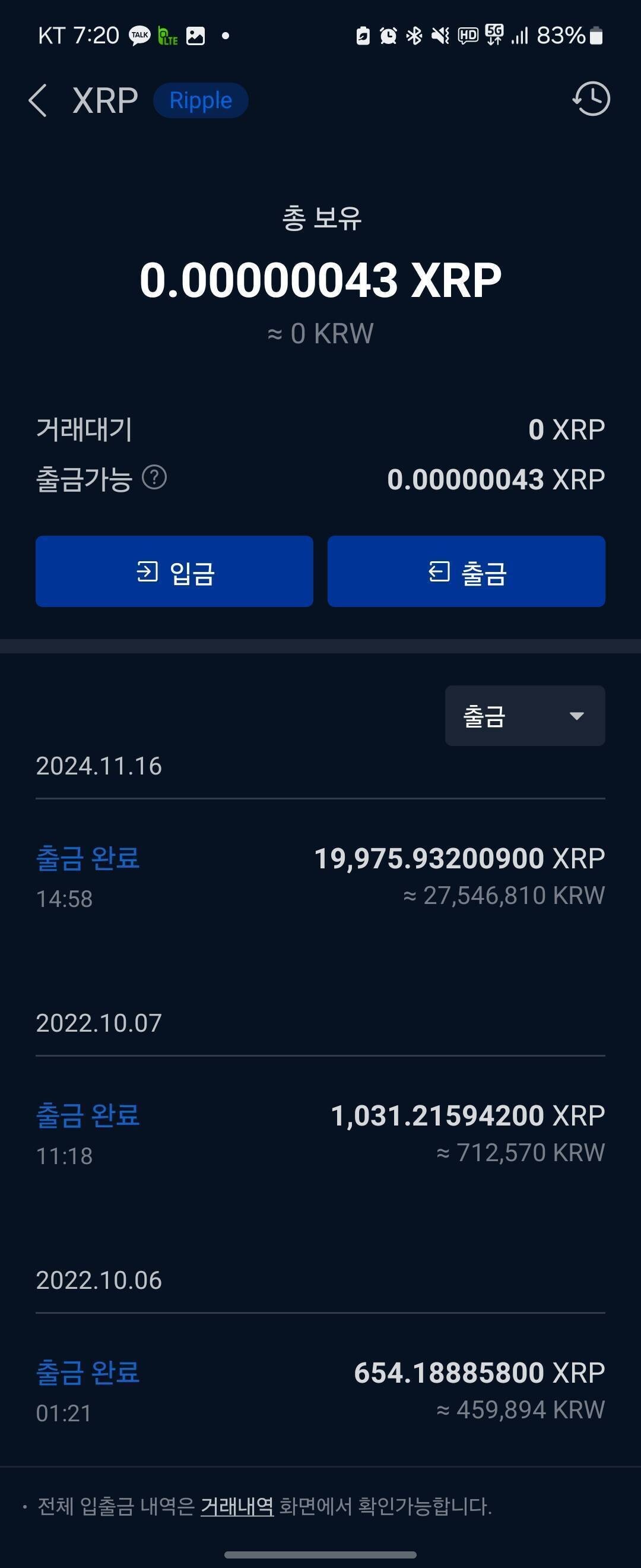Tap the total balance 0.00000043 XRP display
The image size is (641, 1568).
click(320, 279)
